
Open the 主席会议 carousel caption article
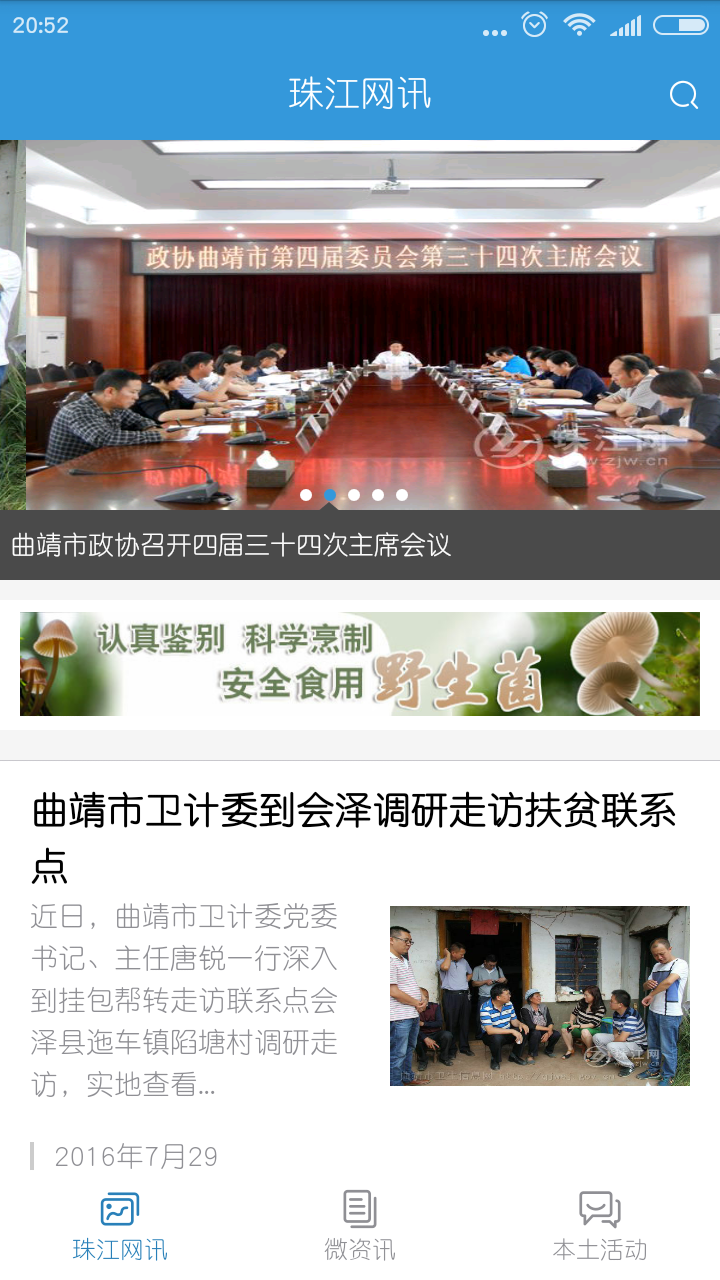click(230, 547)
